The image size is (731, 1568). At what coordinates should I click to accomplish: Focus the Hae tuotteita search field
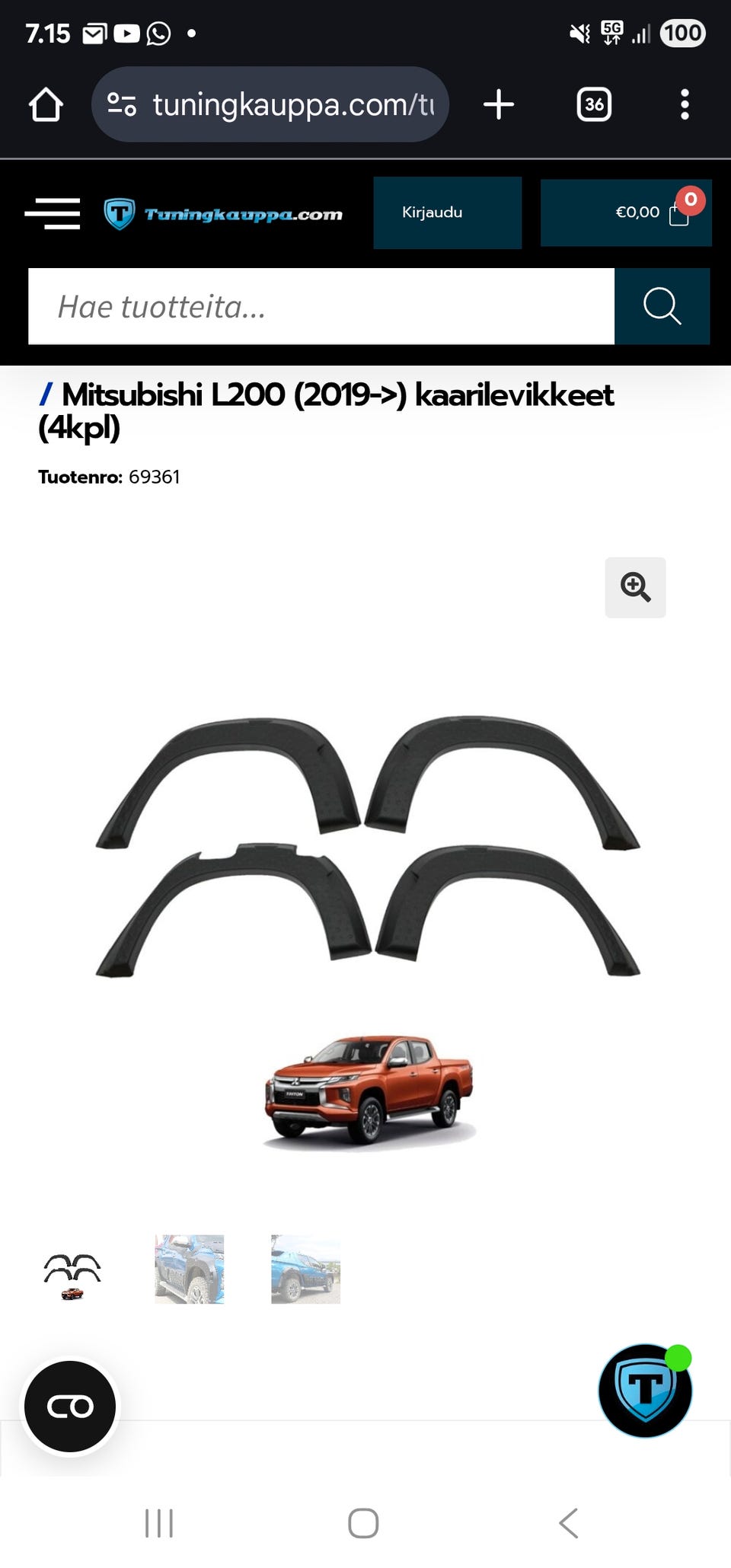coord(321,306)
